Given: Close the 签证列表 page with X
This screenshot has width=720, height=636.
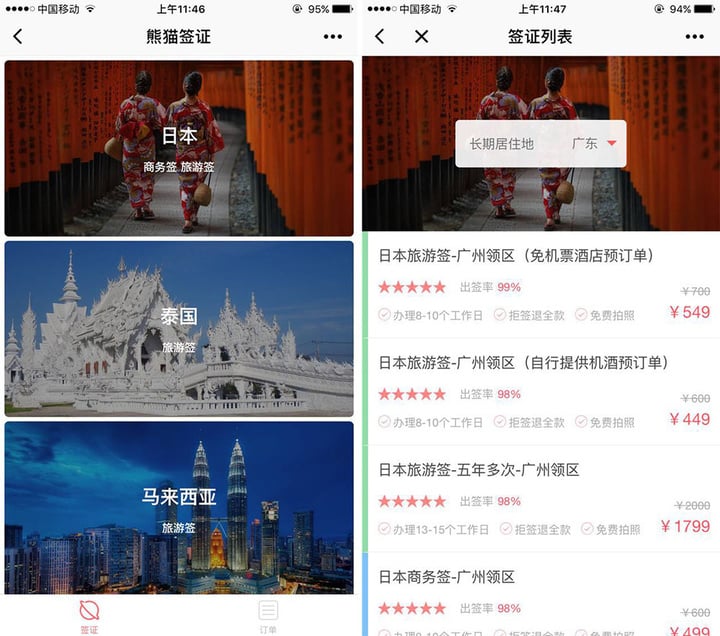Looking at the screenshot, I should click(421, 37).
